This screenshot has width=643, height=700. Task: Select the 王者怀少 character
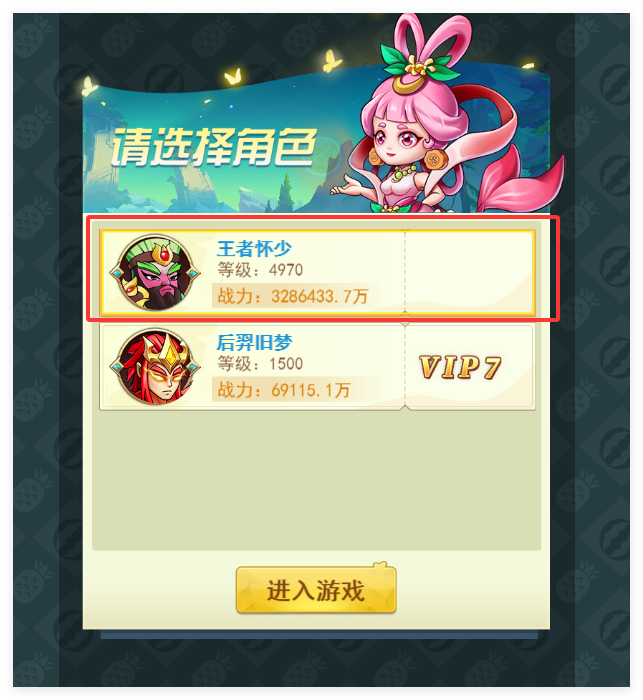(318, 270)
